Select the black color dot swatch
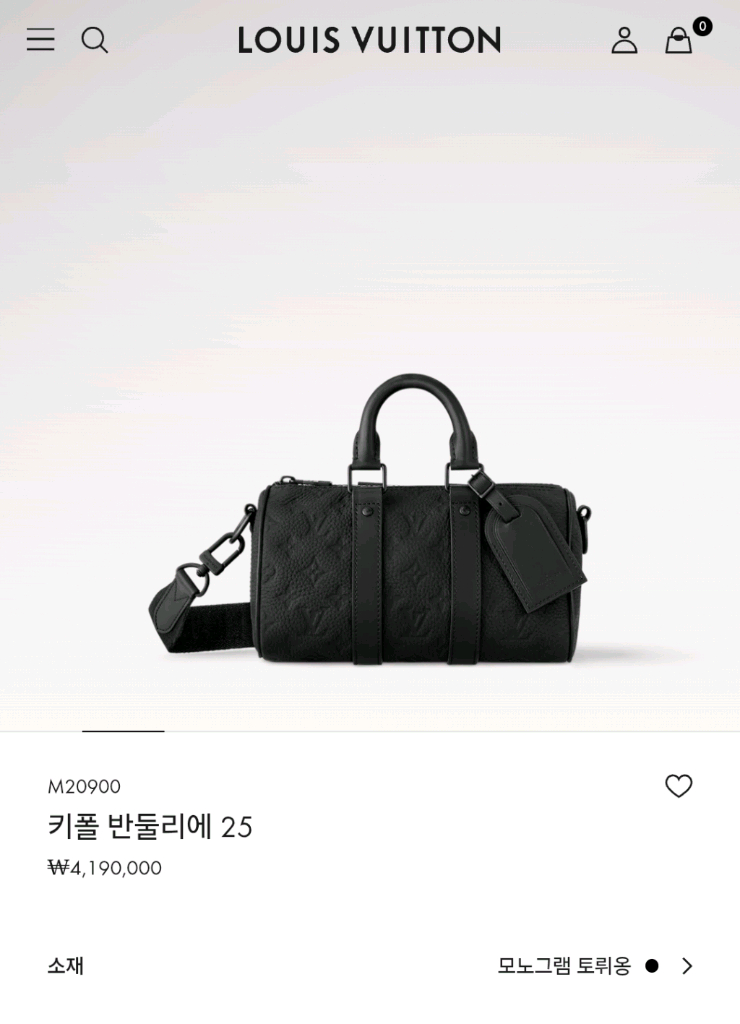 [654, 966]
